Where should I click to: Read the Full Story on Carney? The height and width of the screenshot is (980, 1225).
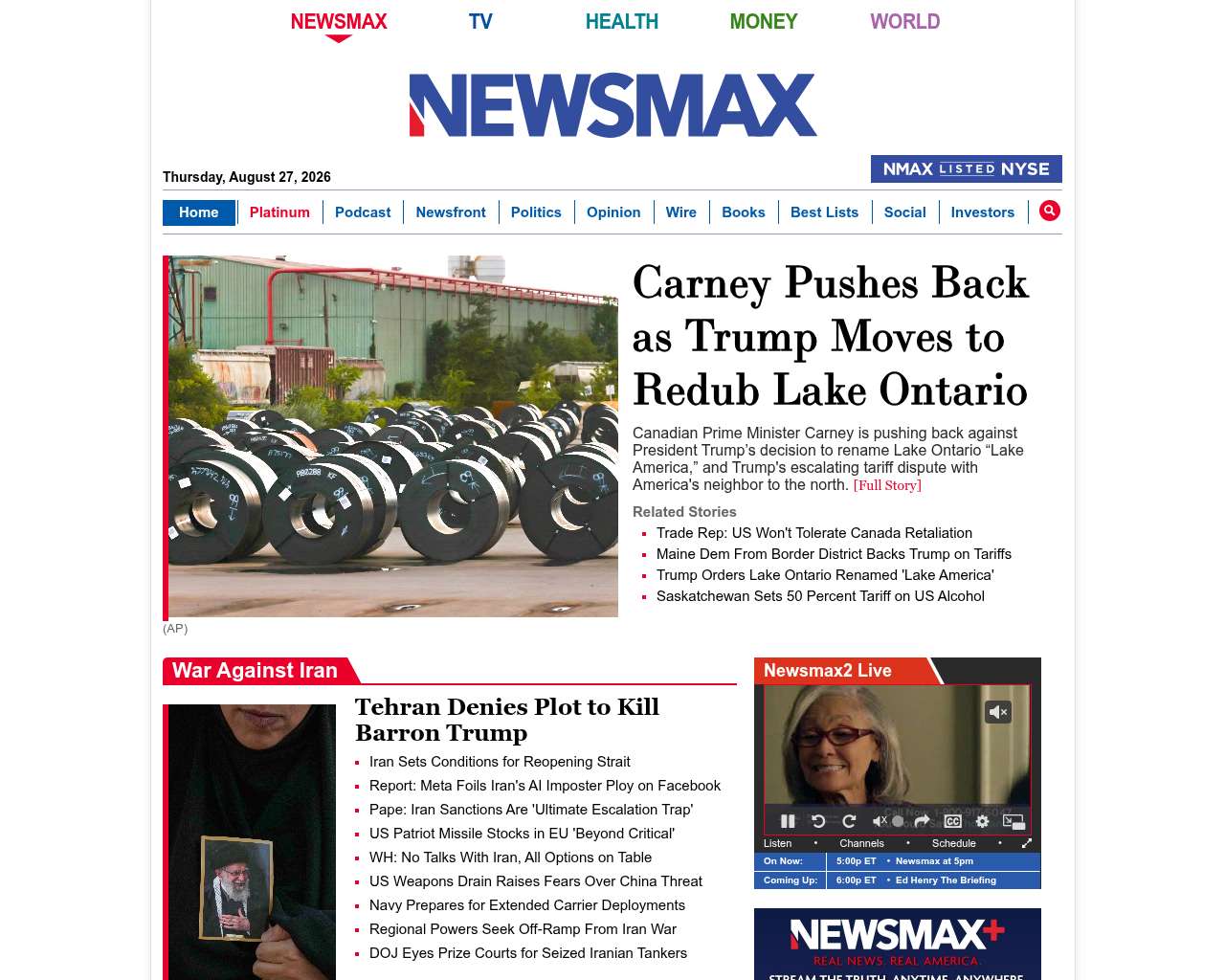[887, 485]
